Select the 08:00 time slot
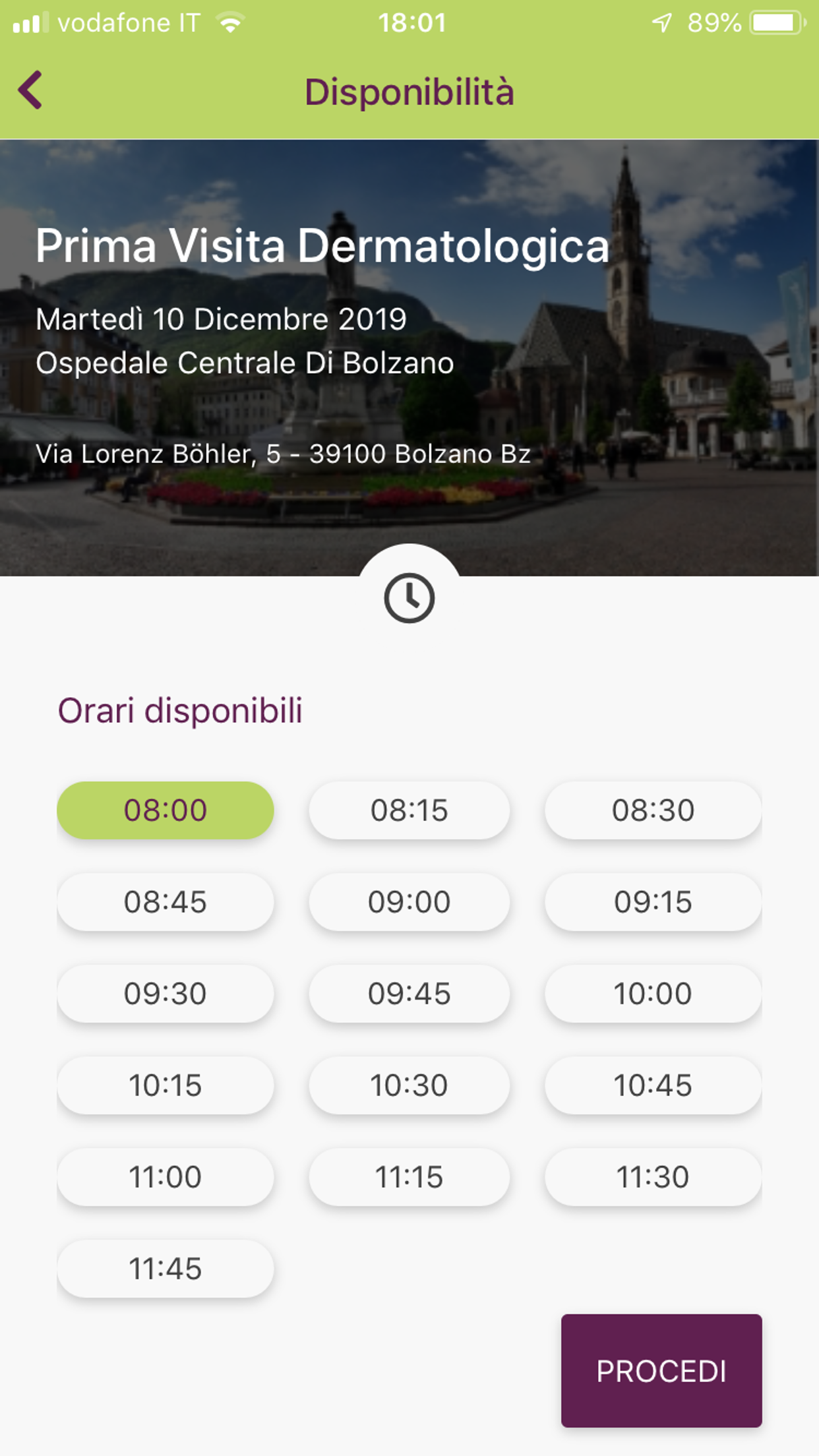Screen dimensions: 819x1456 [166, 810]
